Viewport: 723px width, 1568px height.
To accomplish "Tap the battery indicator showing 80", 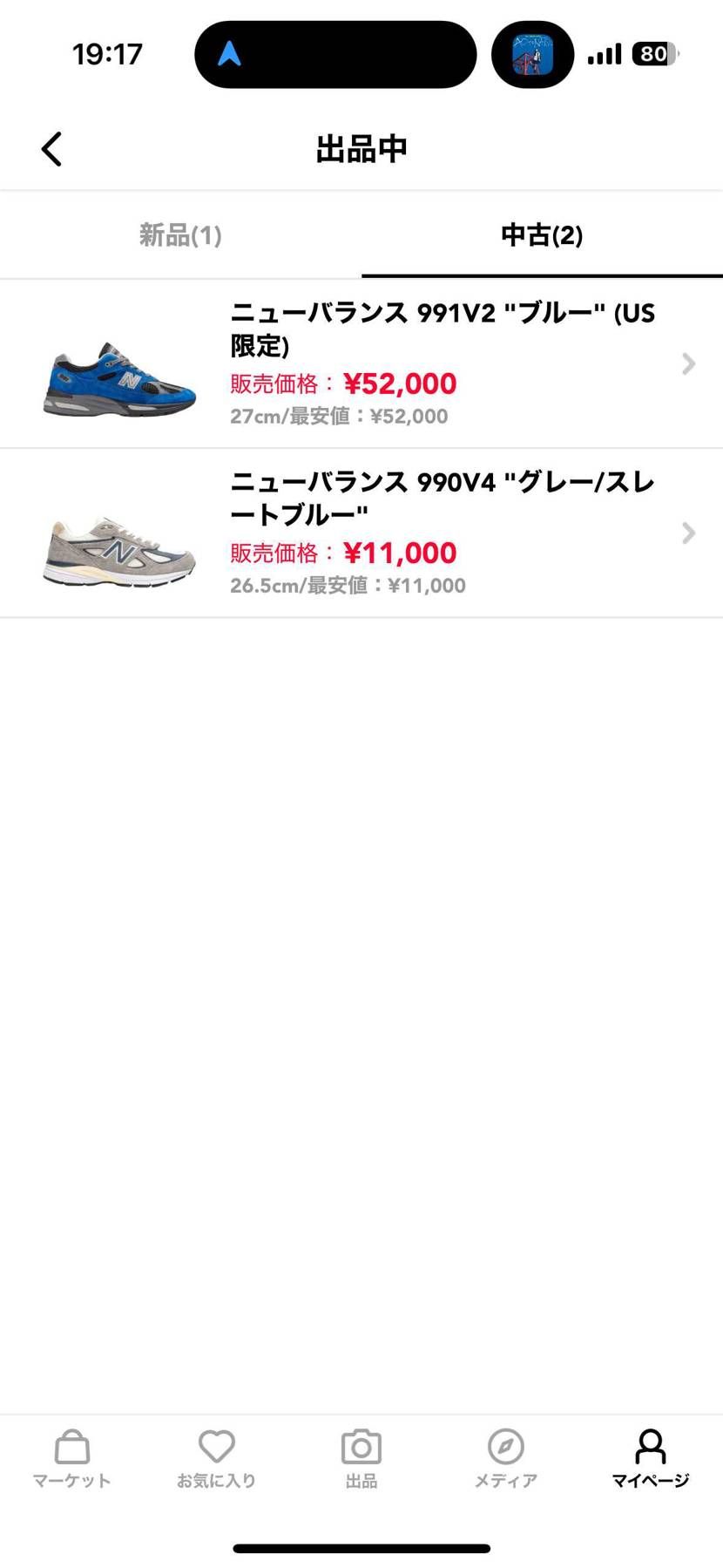I will click(654, 54).
